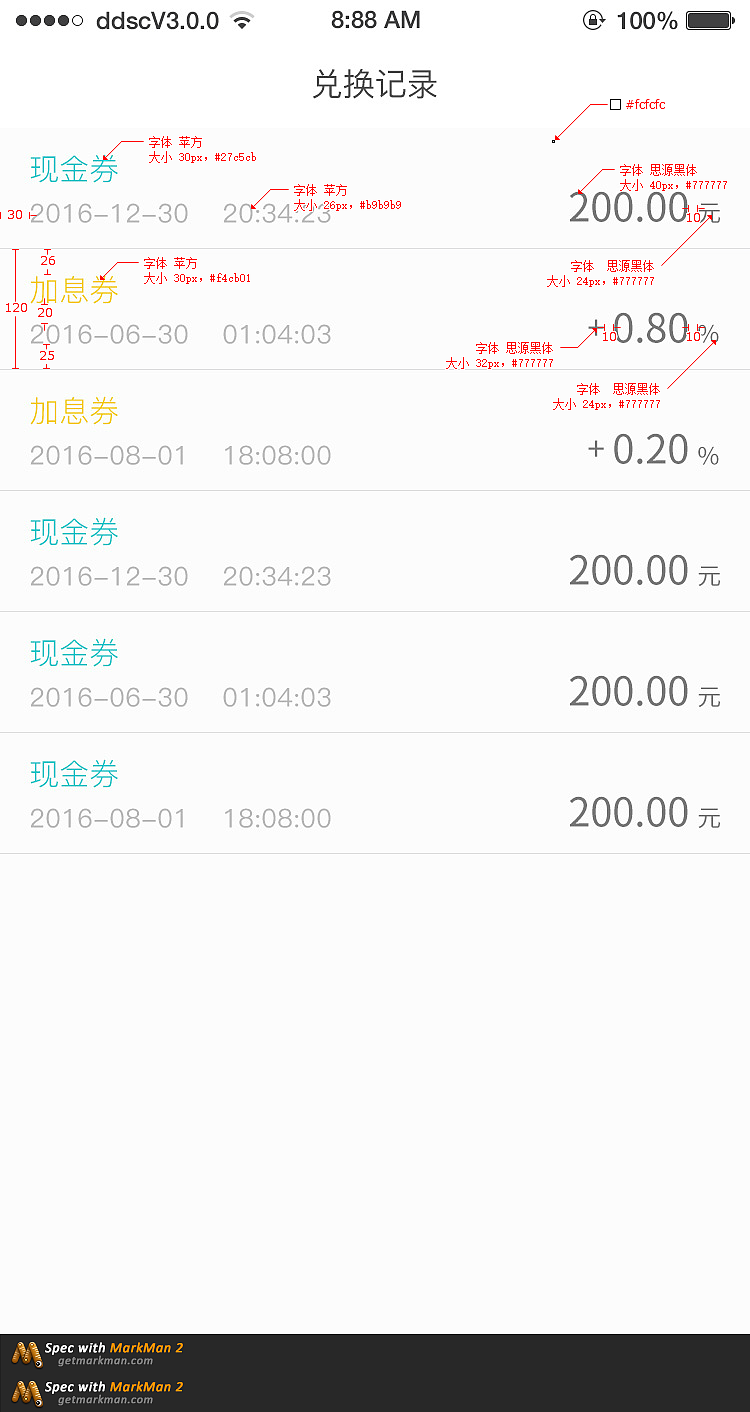Click the #fcfcfc color swatch annotation

pos(614,104)
